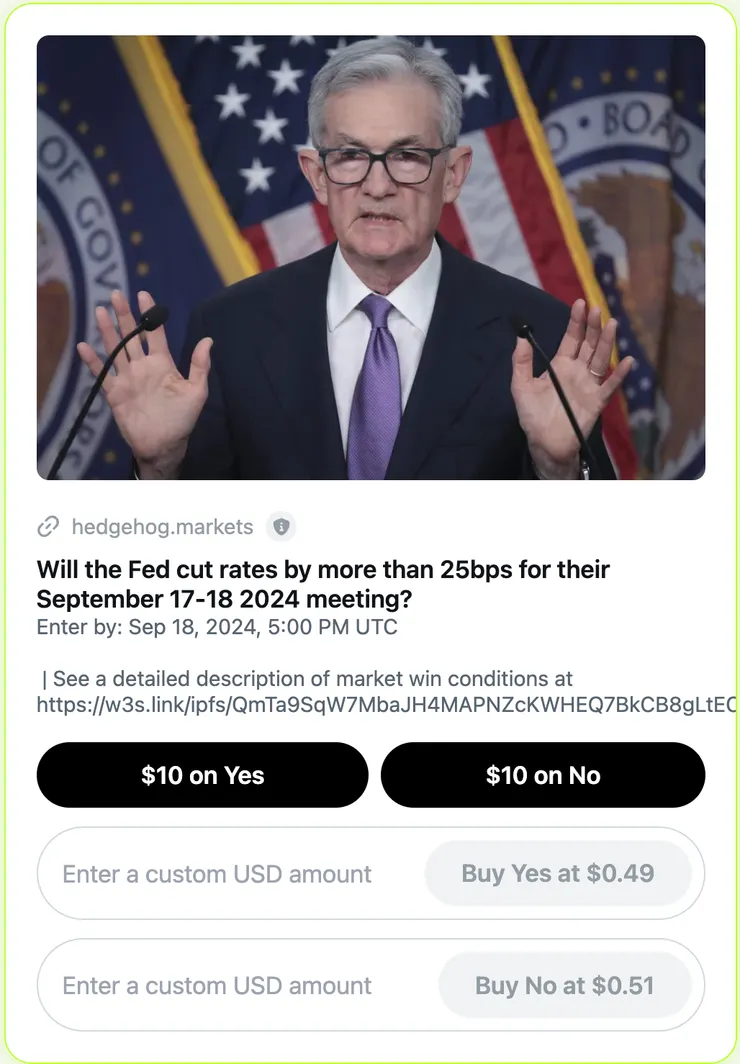Tap Buy No at $0.51
Image resolution: width=740 pixels, height=1064 pixels.
[x=564, y=986]
